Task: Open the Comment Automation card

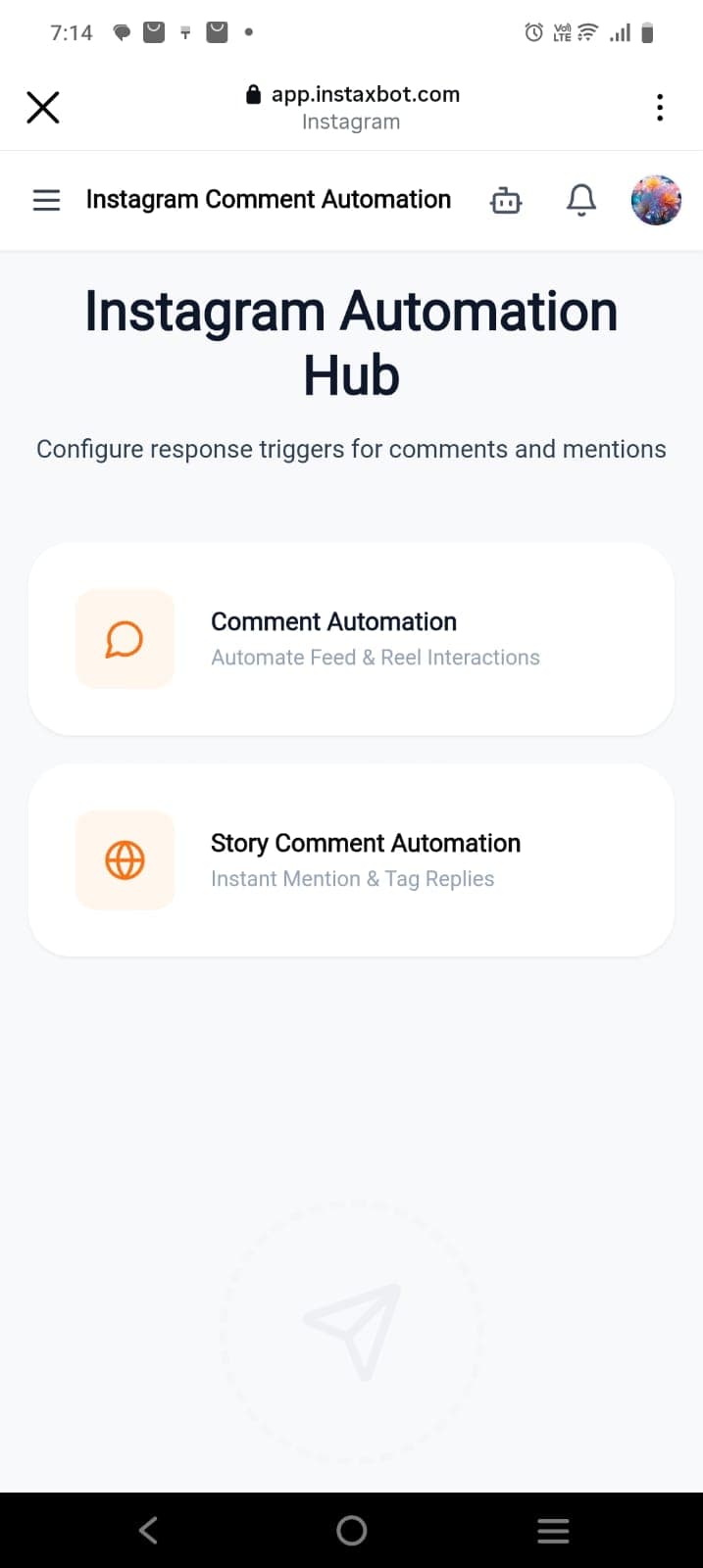Action: pos(351,639)
